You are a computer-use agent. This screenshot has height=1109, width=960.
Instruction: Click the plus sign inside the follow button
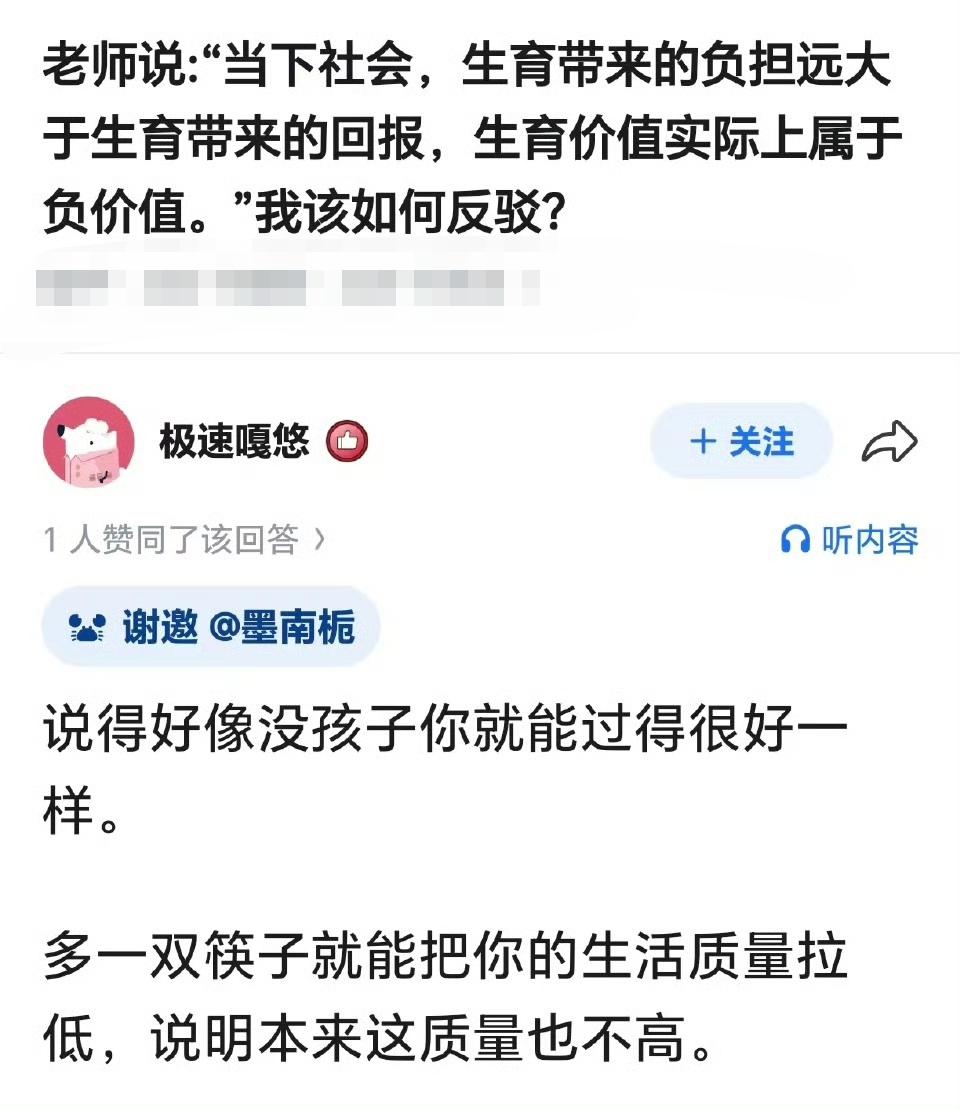click(x=703, y=441)
